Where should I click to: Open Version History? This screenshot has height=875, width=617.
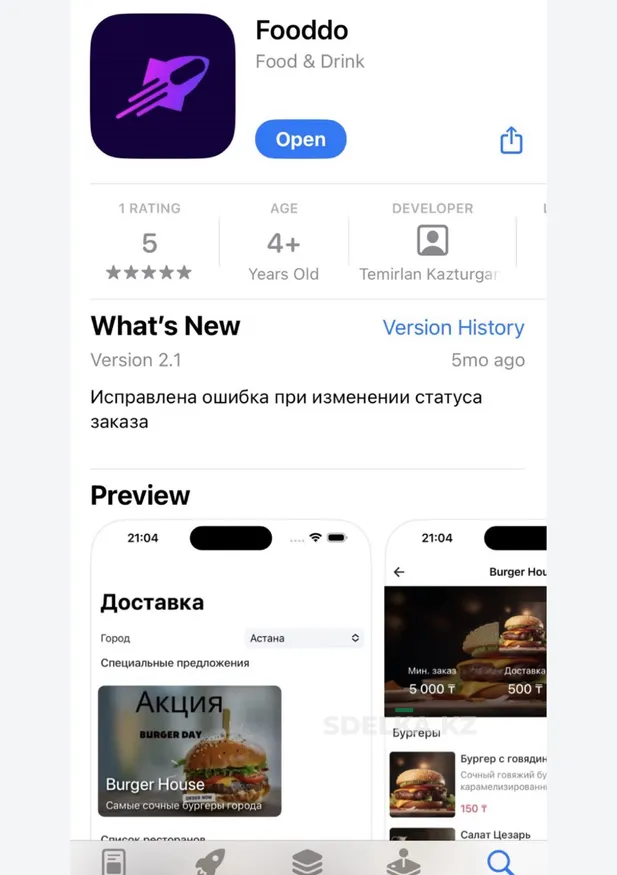[x=453, y=327]
